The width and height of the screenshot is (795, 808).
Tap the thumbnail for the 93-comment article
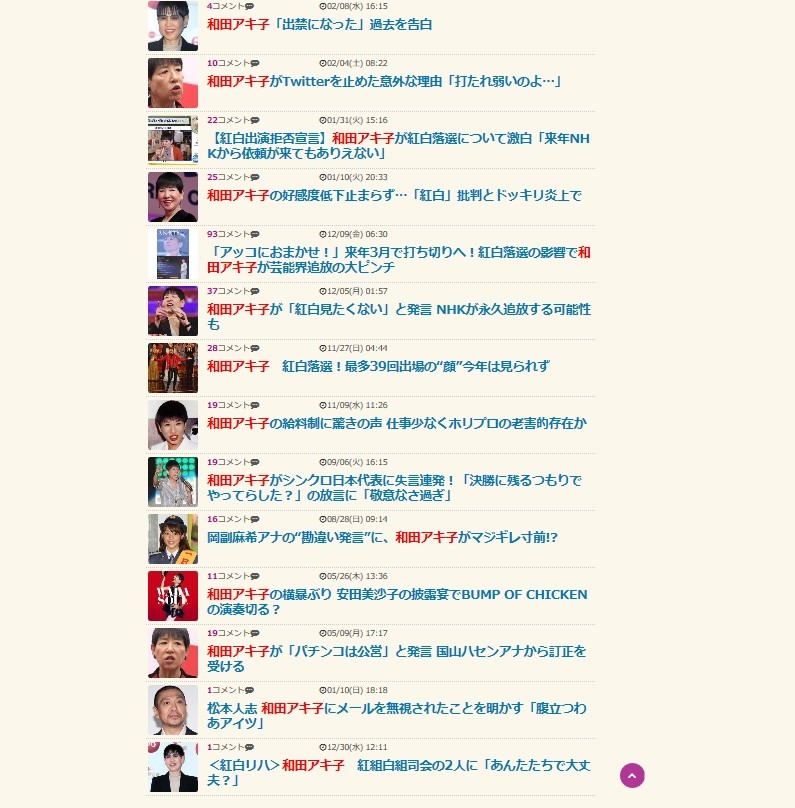coord(173,254)
